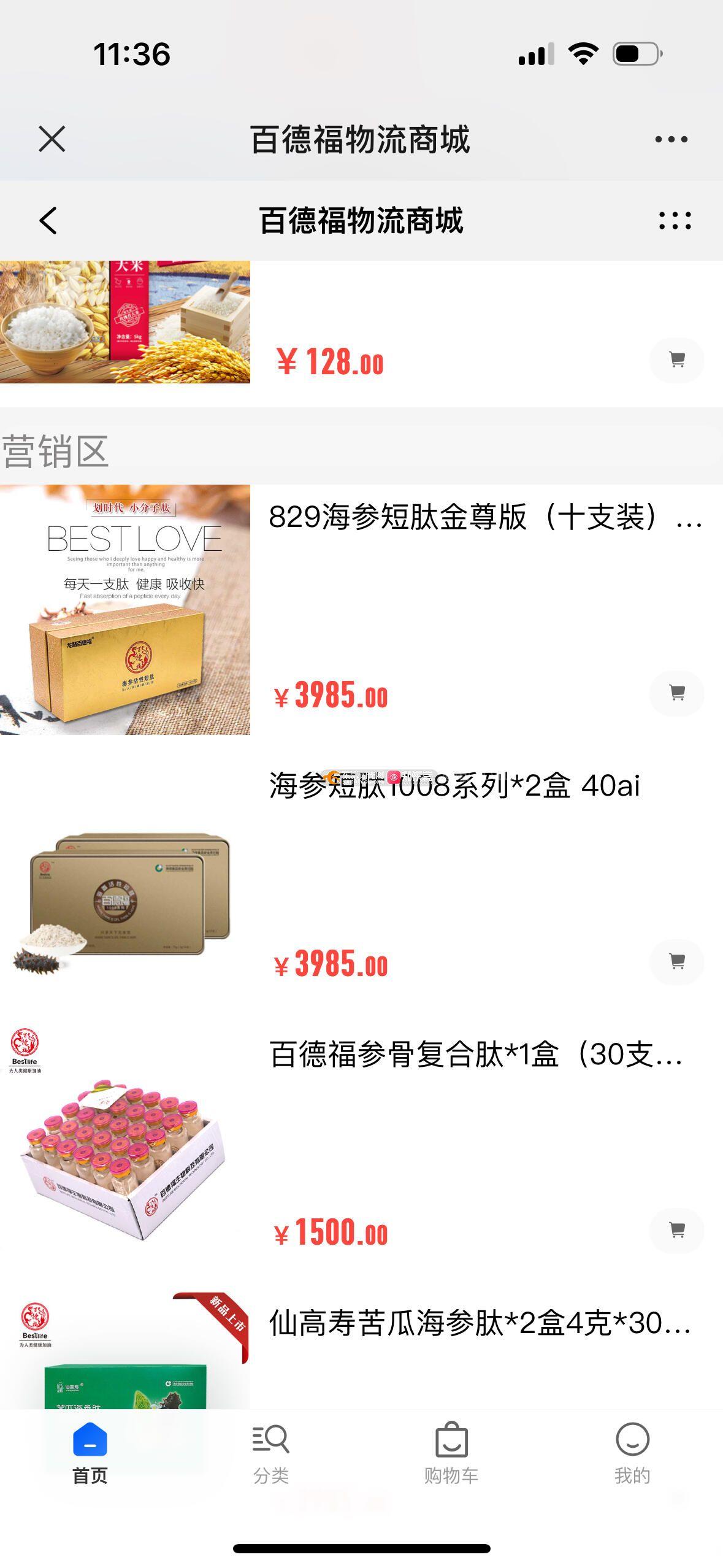Open the 海参短肽1008系列*2盒 product
Screen dimensions: 723x1568
coord(454,786)
